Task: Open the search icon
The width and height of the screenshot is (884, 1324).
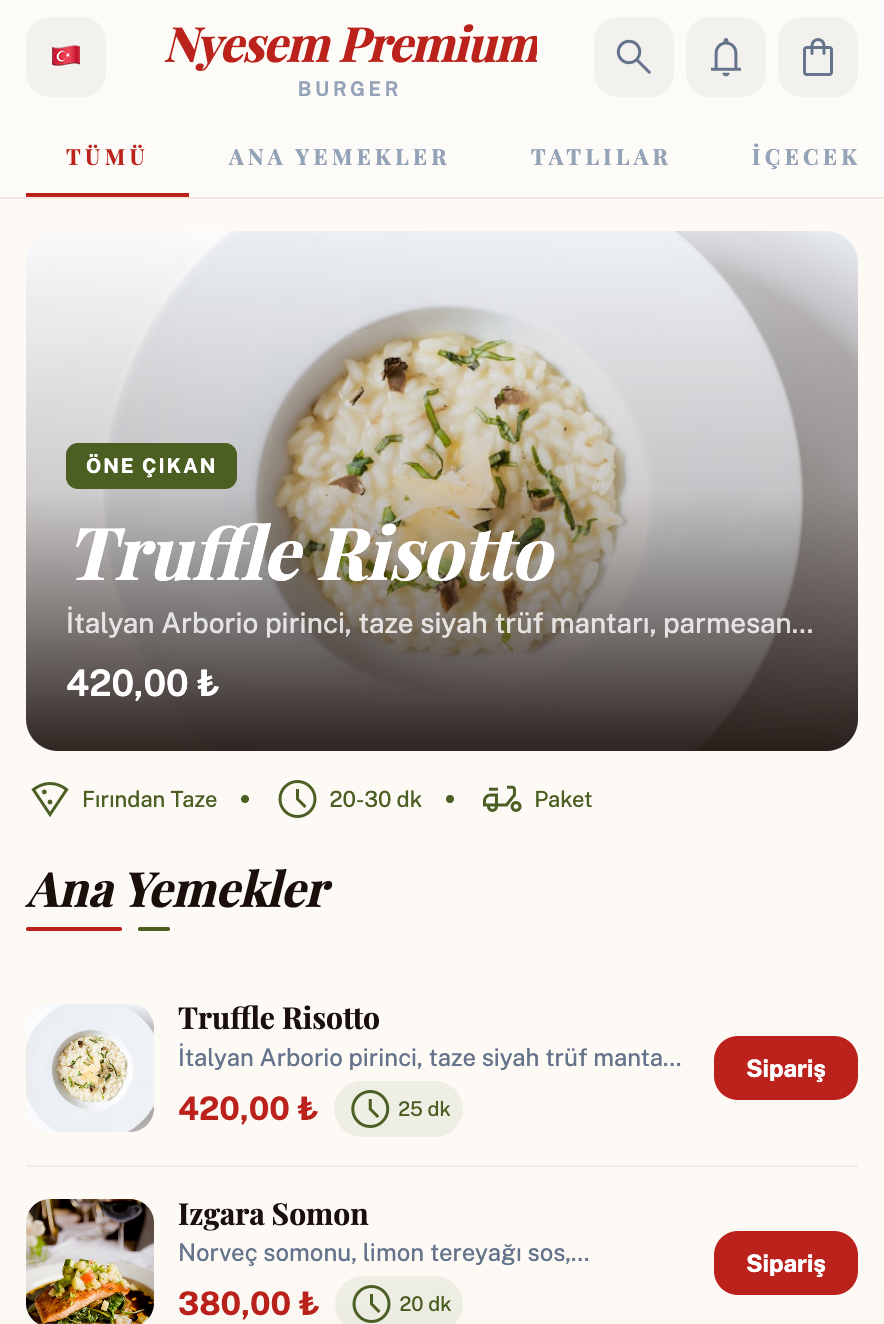Action: (633, 57)
